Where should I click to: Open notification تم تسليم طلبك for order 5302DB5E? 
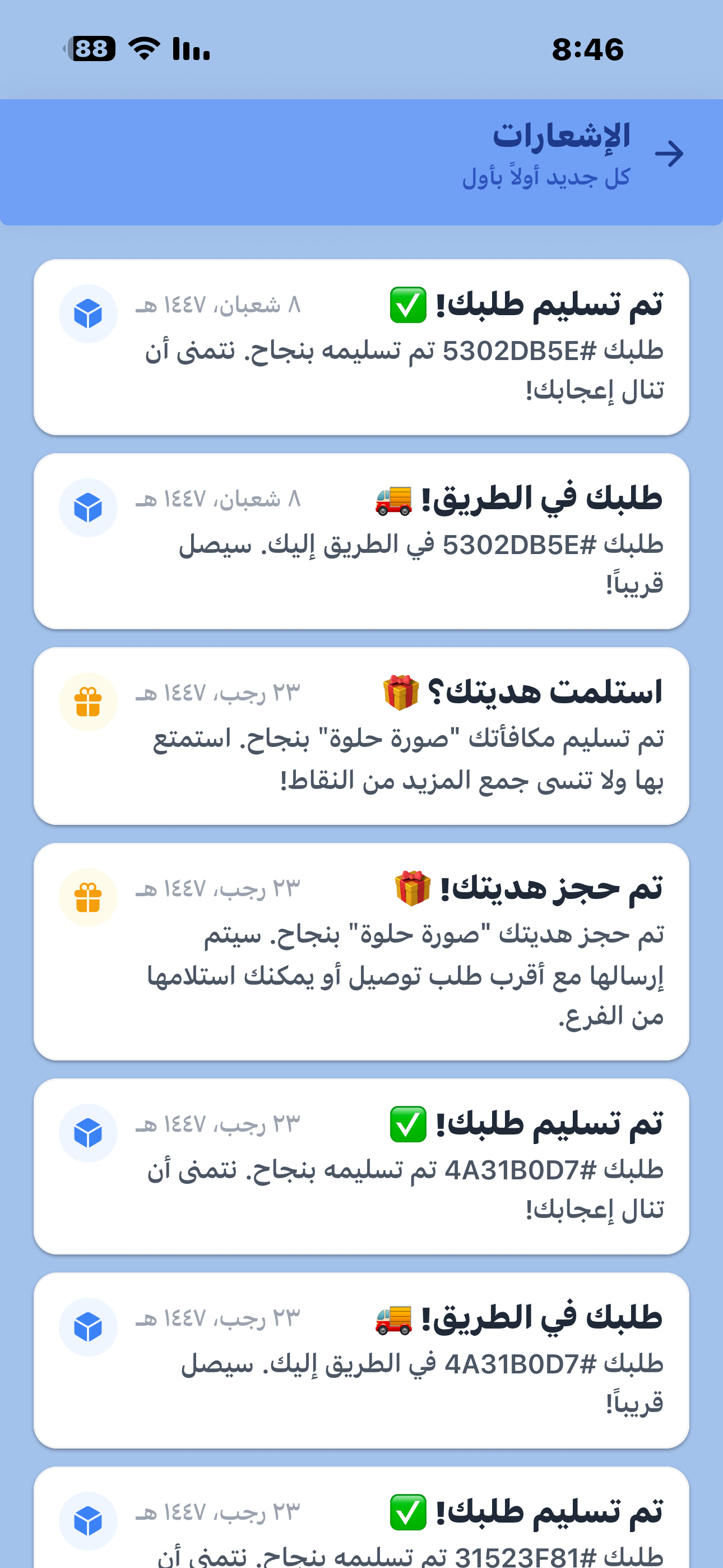point(361,347)
